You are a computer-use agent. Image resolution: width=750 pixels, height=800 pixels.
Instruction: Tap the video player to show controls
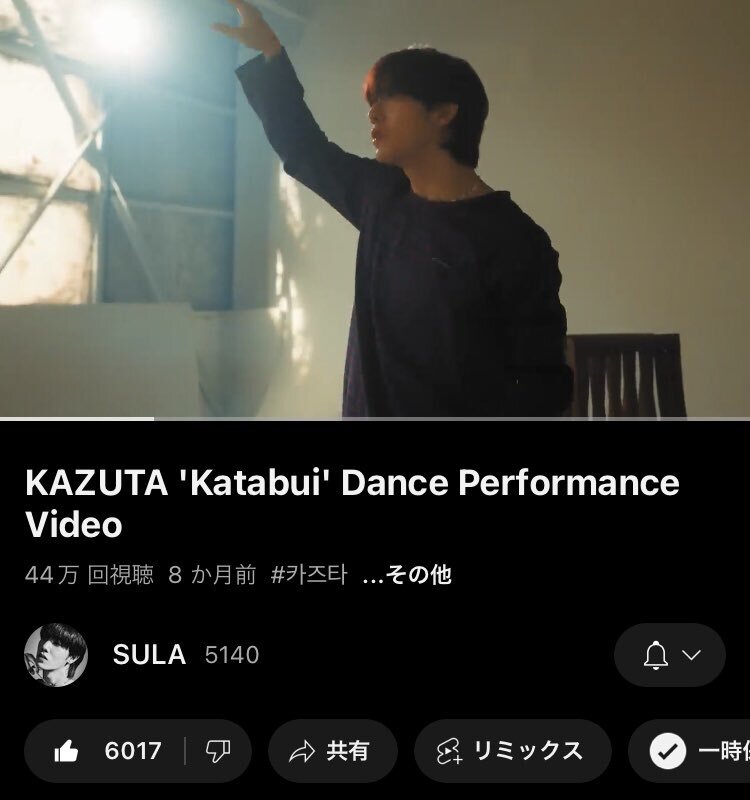tap(375, 208)
